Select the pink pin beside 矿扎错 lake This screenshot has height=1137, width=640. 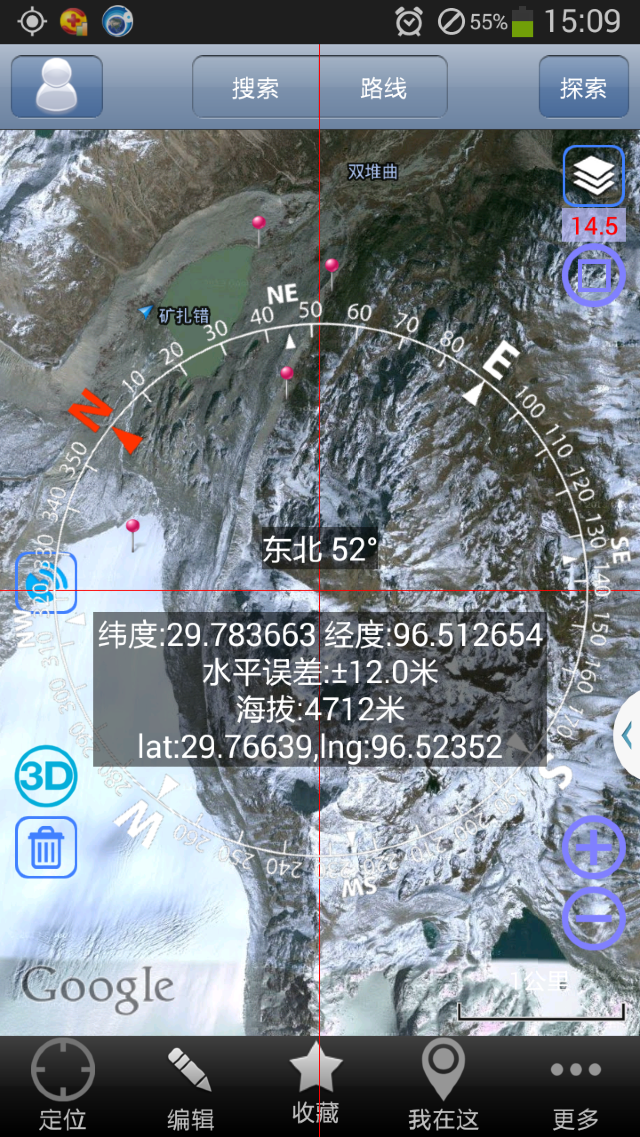(x=258, y=224)
